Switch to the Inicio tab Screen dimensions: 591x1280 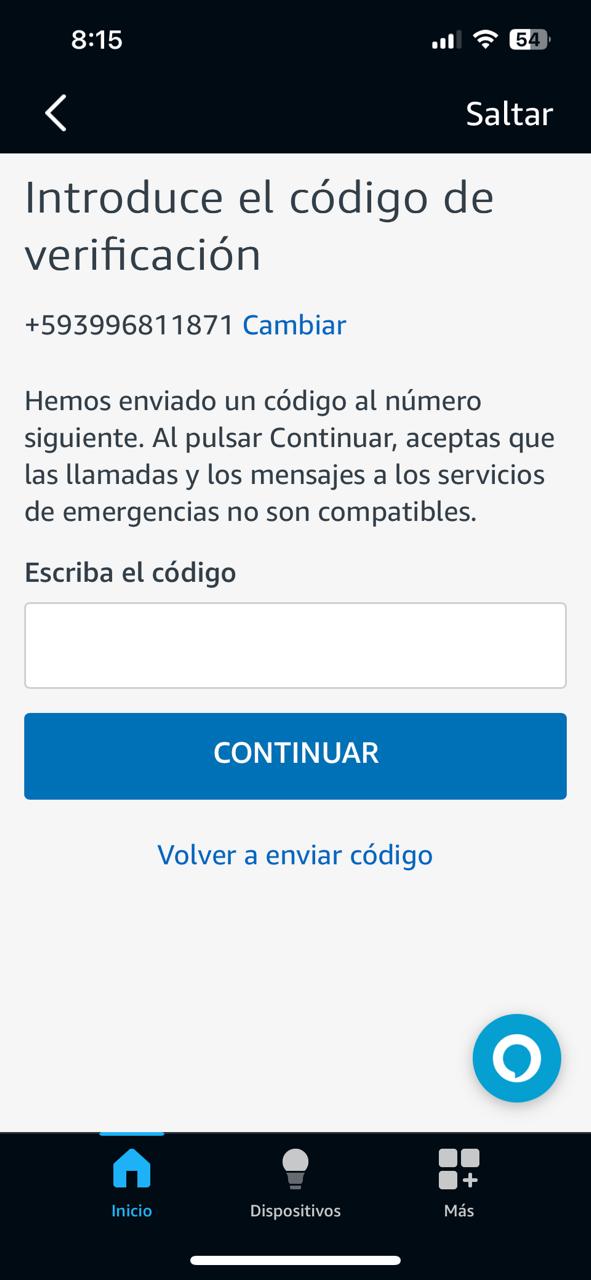132,1183
